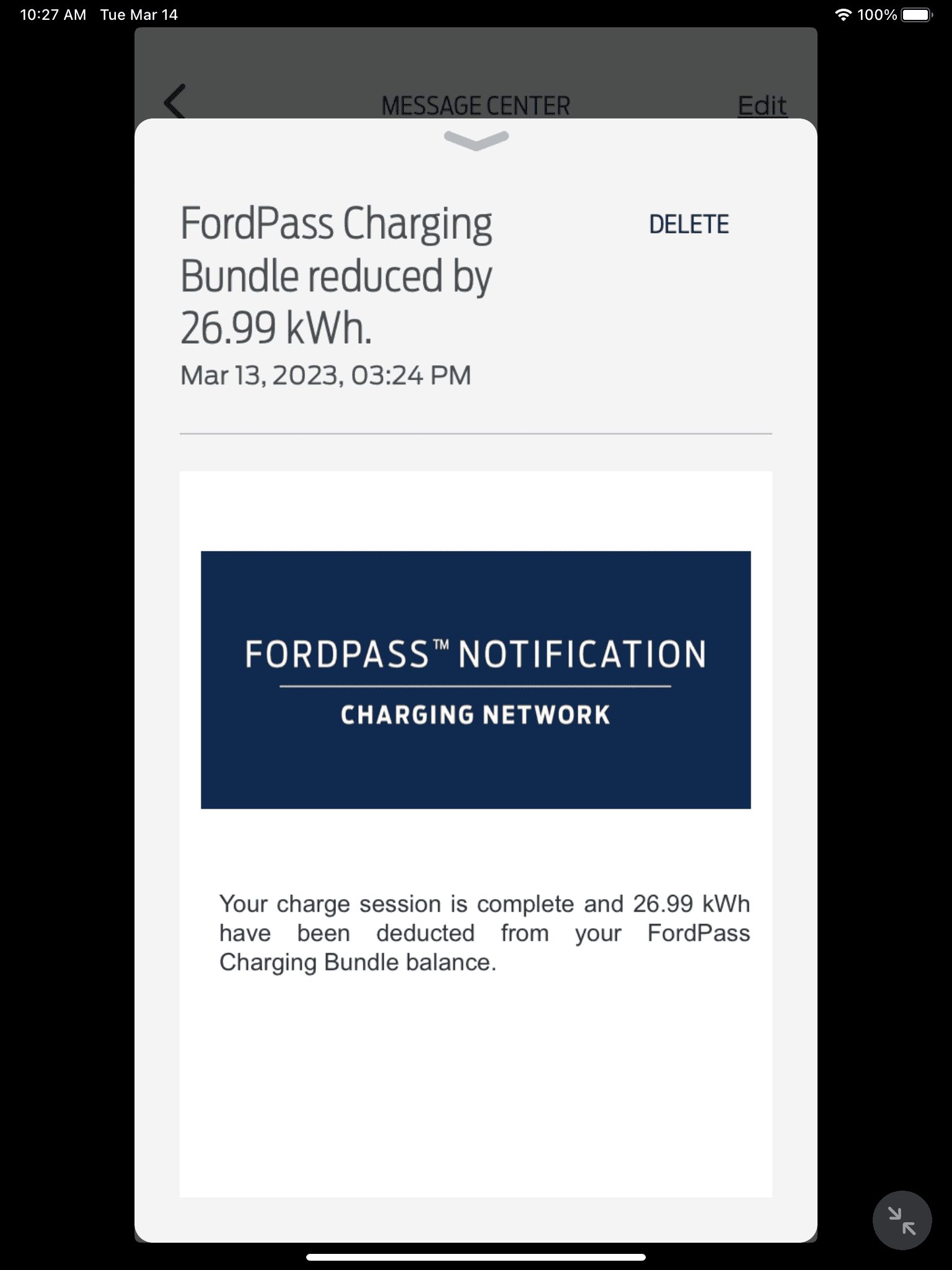Tap the shrink-screen icon in the corner

(902, 1220)
